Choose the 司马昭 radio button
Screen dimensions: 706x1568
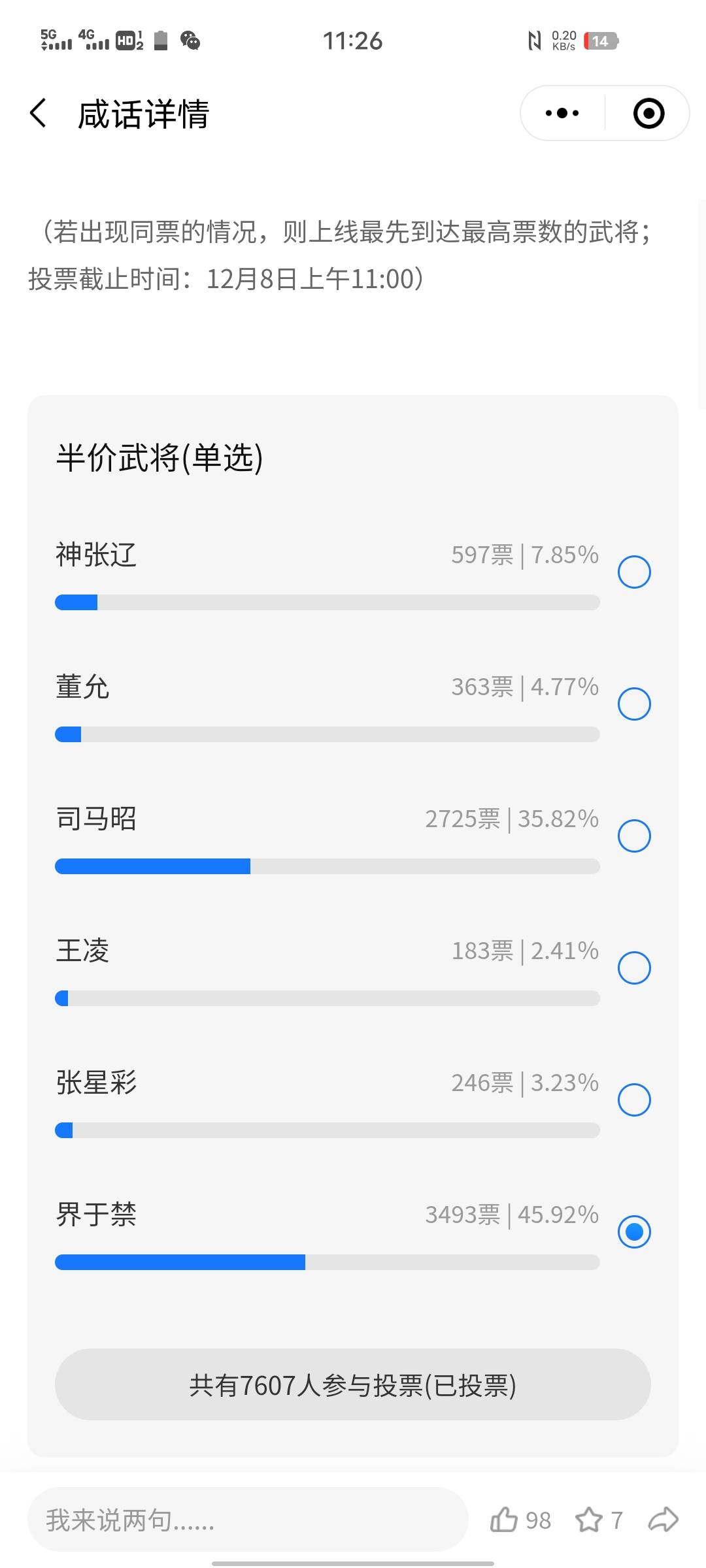[x=634, y=836]
